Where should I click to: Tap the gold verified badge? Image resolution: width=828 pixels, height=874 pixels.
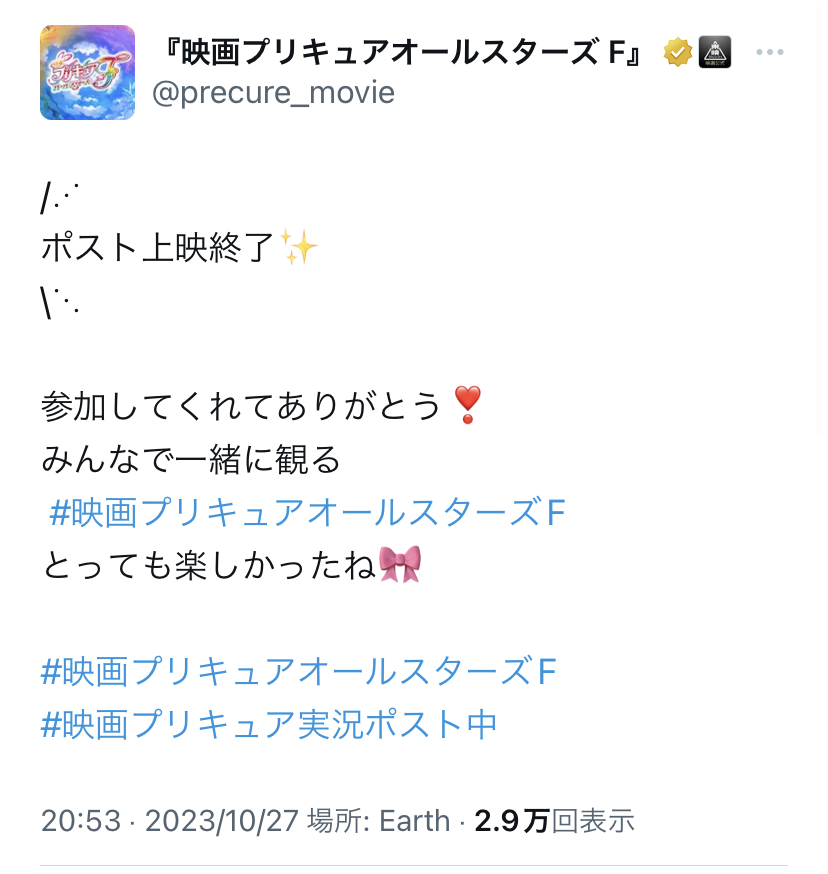point(679,53)
